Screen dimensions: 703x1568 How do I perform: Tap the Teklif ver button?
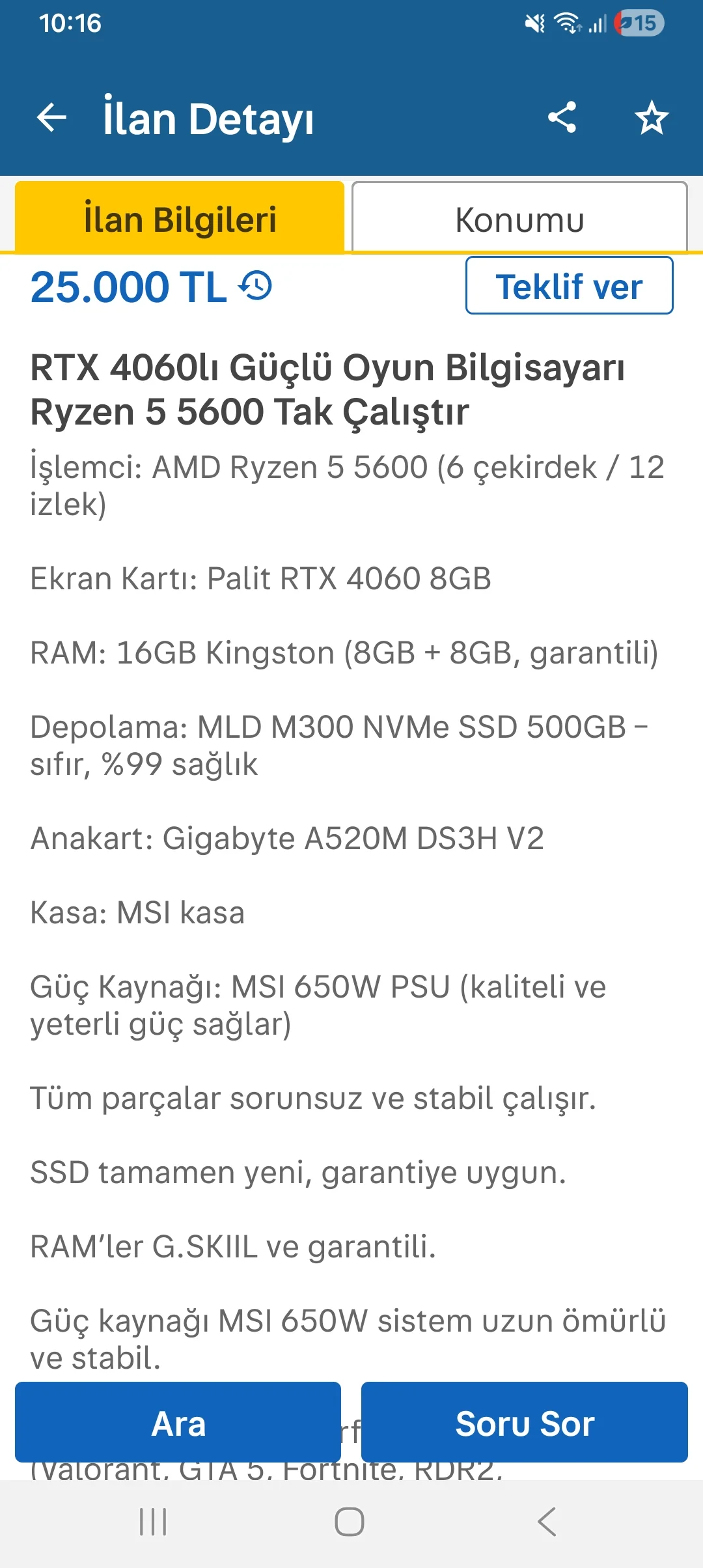[x=569, y=286]
